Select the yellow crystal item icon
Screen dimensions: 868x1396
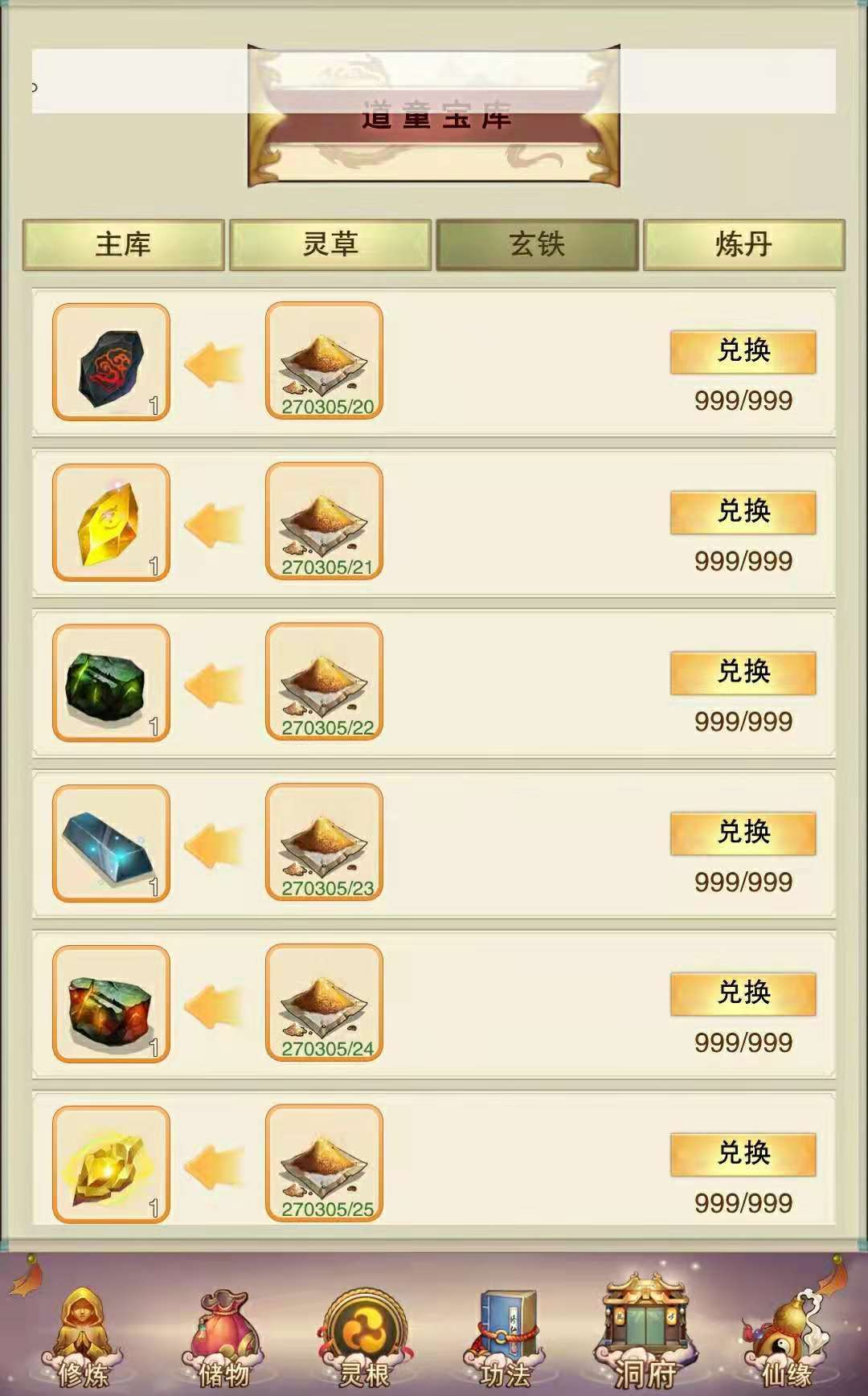point(111,523)
